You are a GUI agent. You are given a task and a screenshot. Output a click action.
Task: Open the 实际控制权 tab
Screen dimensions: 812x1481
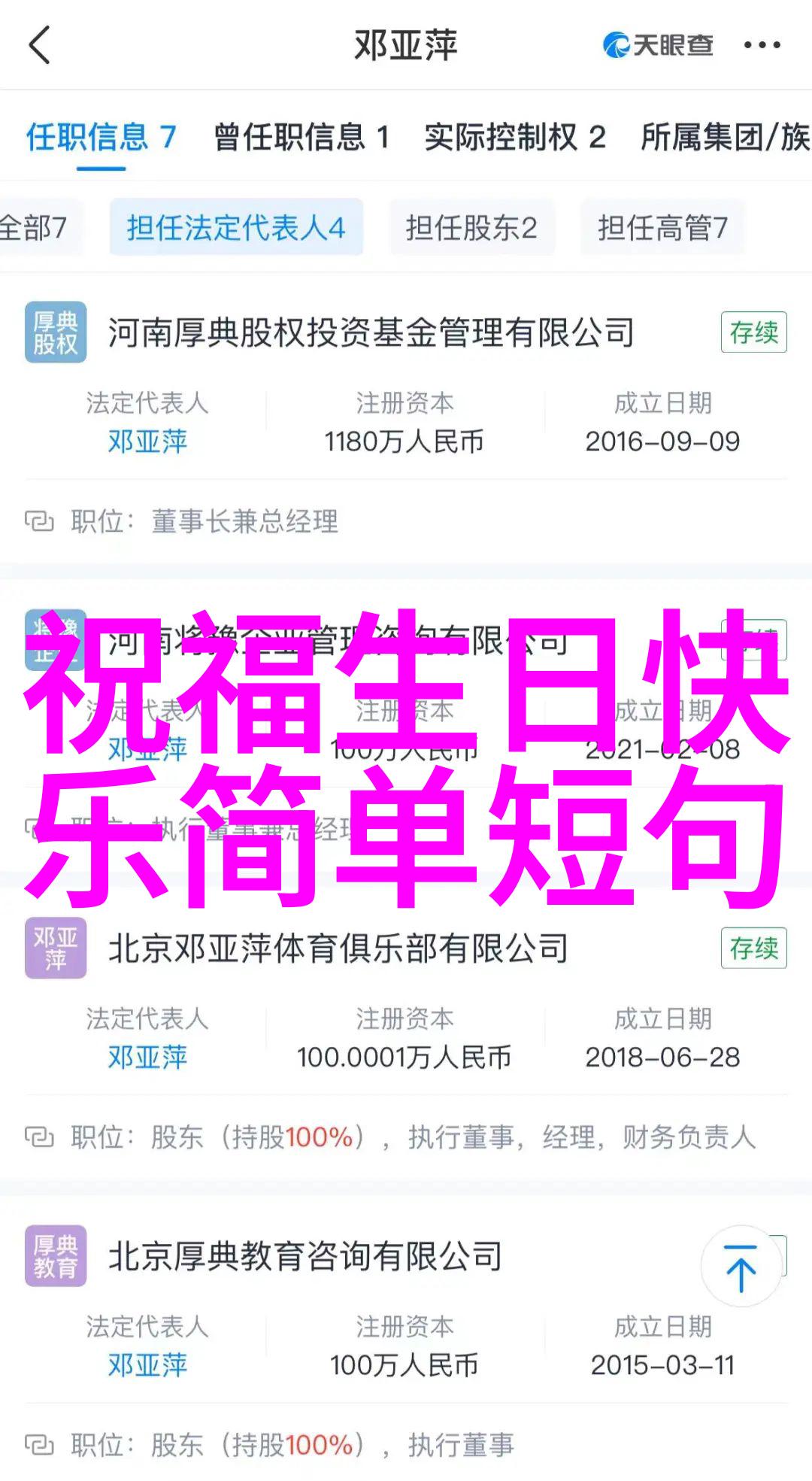[x=514, y=138]
